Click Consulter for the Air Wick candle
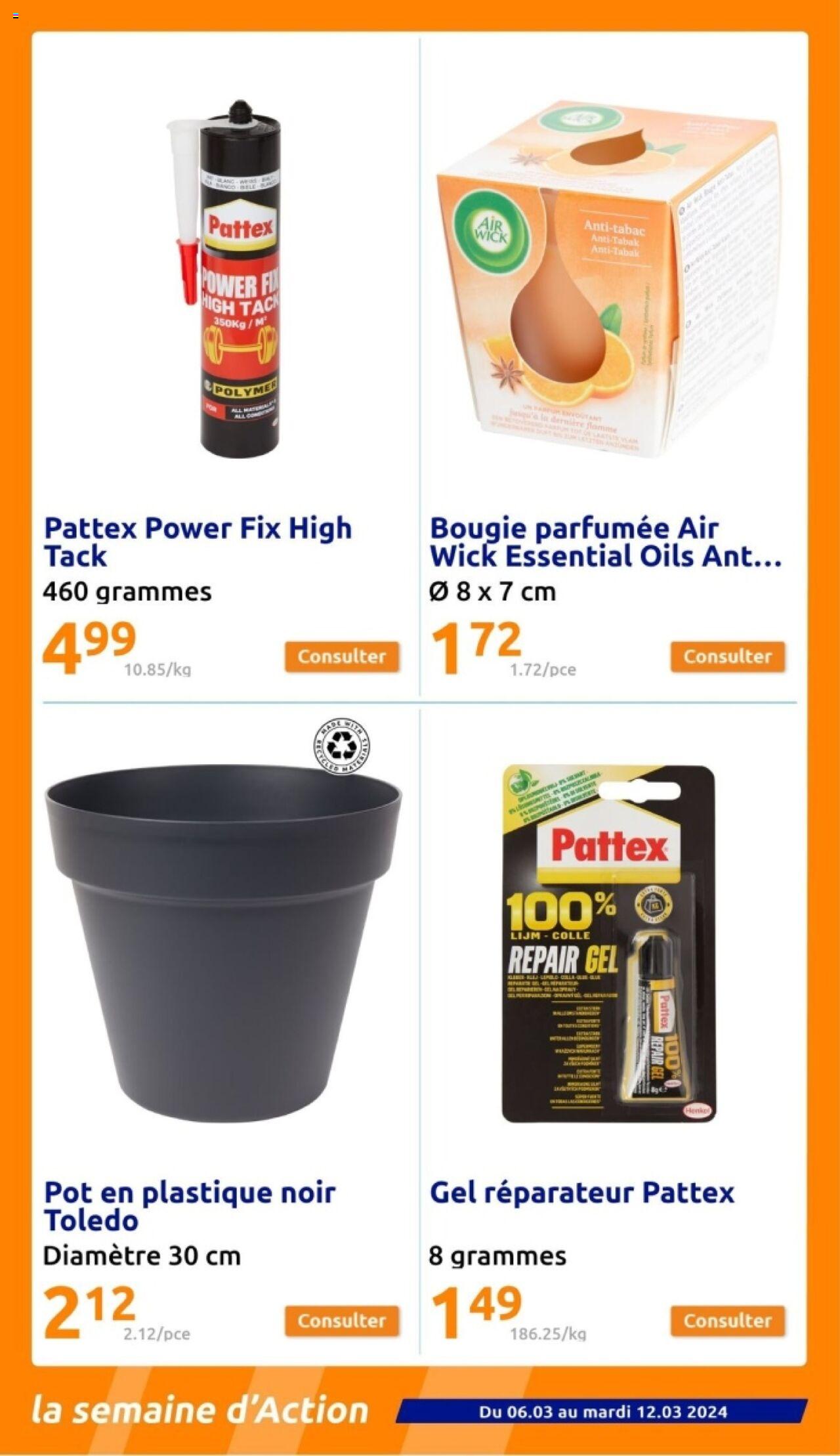Screen dimensions: 840x1456 [727, 655]
